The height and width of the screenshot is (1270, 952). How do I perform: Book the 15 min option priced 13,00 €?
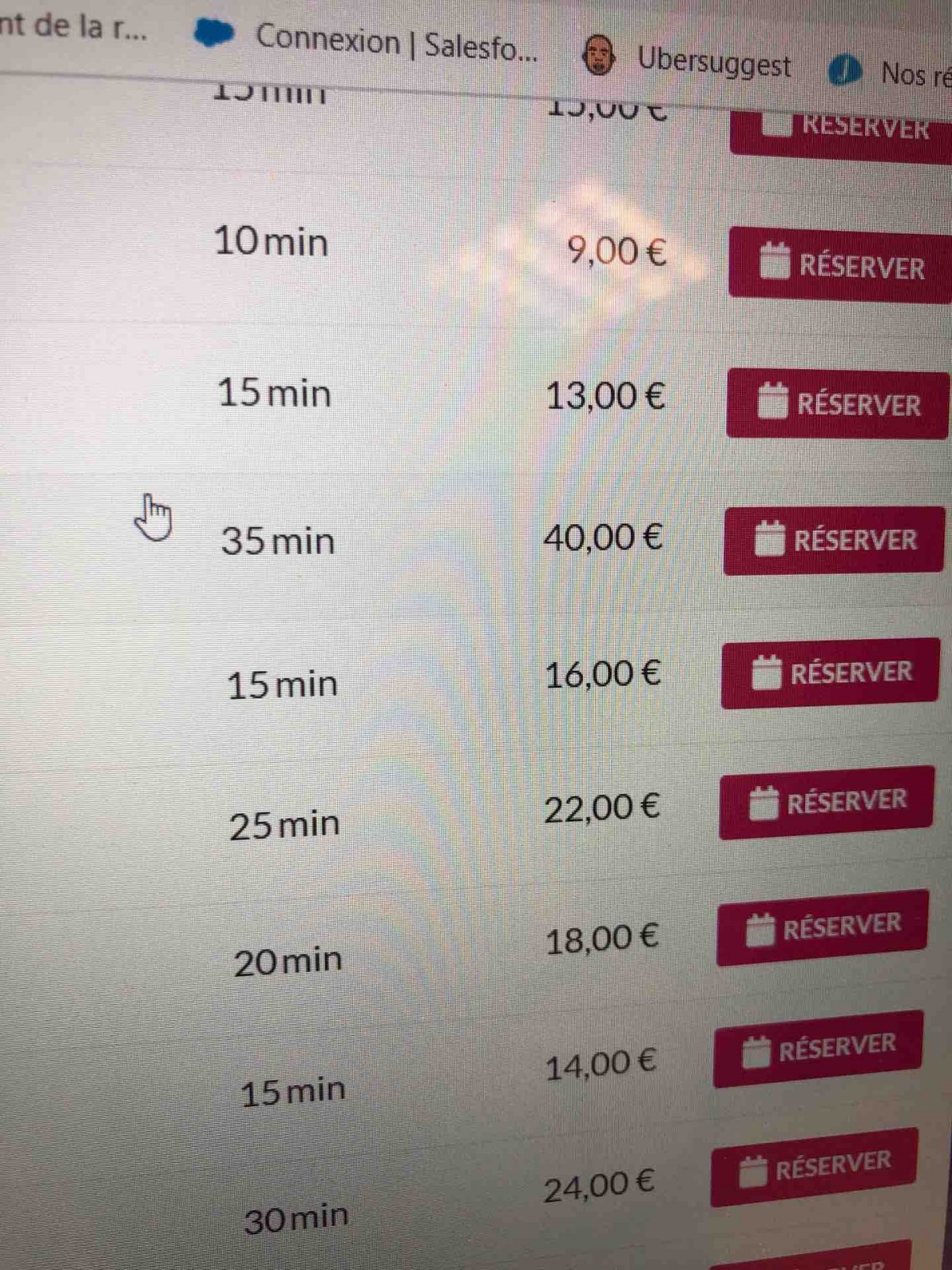tap(837, 403)
